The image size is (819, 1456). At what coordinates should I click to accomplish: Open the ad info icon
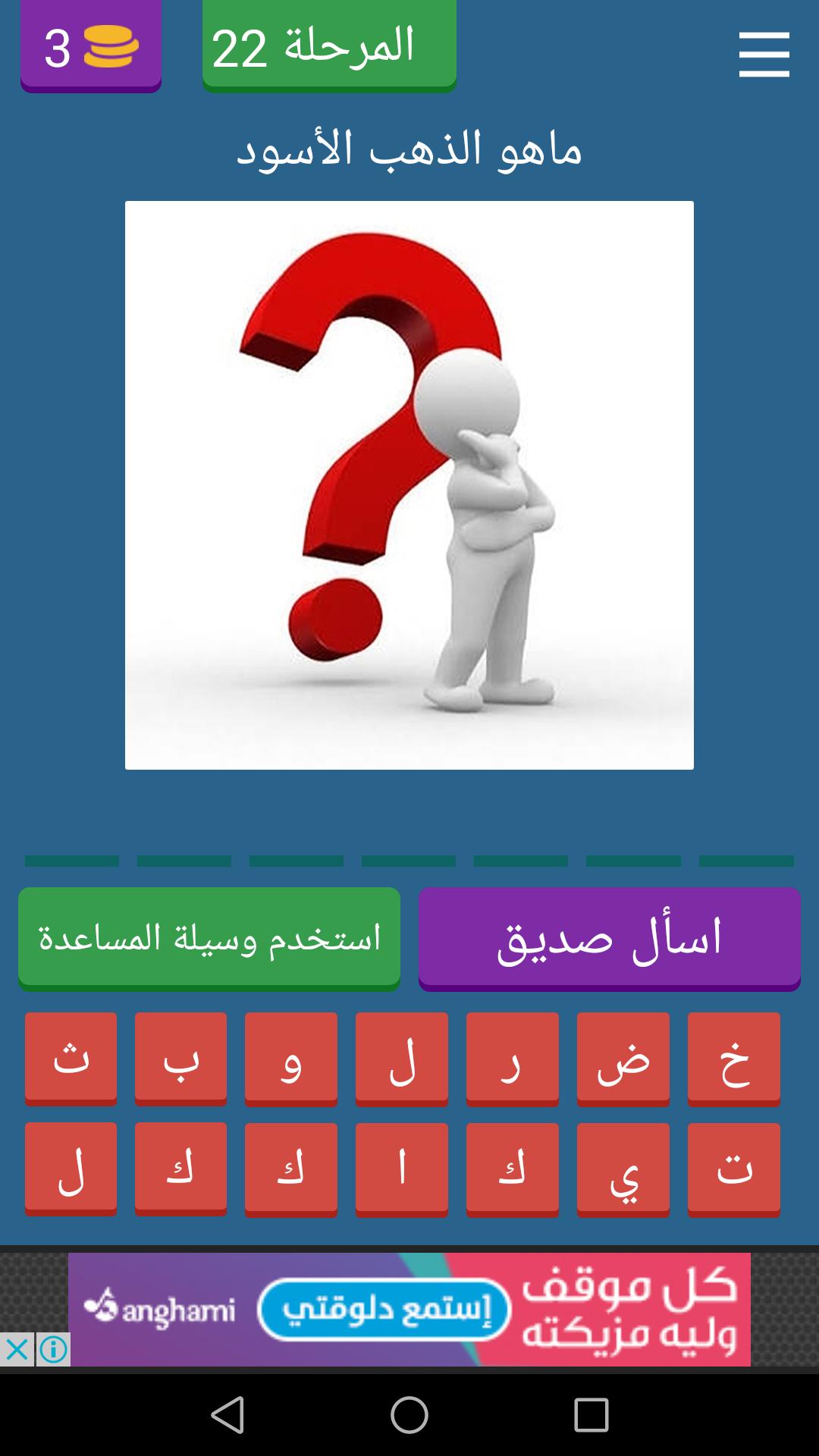(x=53, y=1349)
